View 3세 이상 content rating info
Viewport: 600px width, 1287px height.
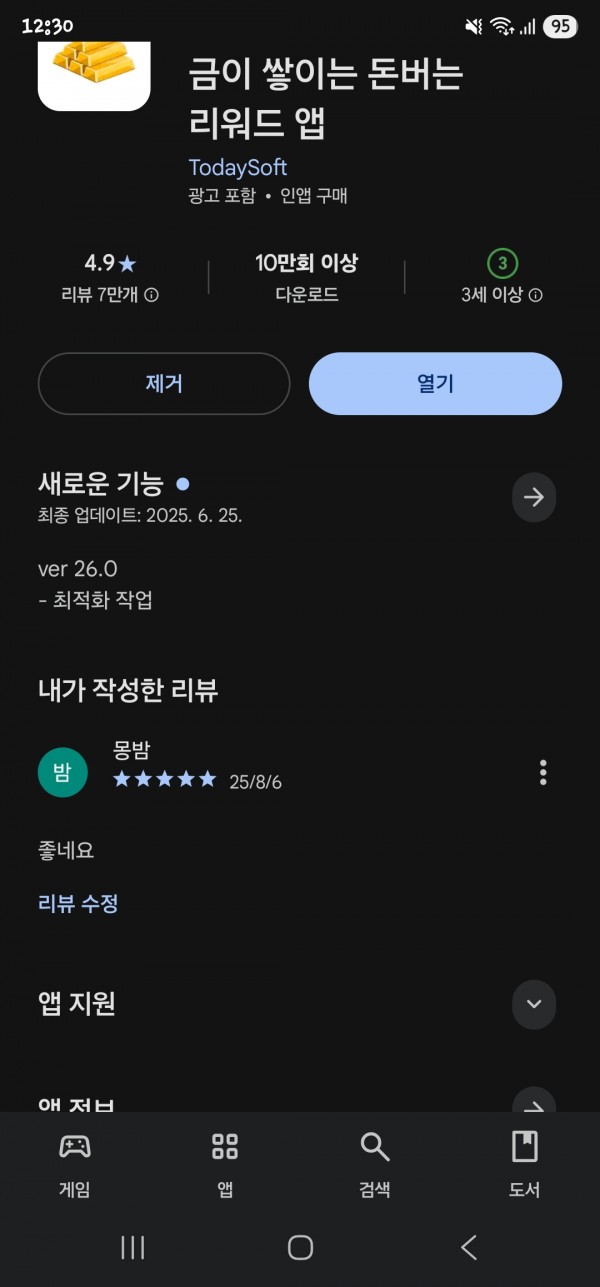coord(535,295)
